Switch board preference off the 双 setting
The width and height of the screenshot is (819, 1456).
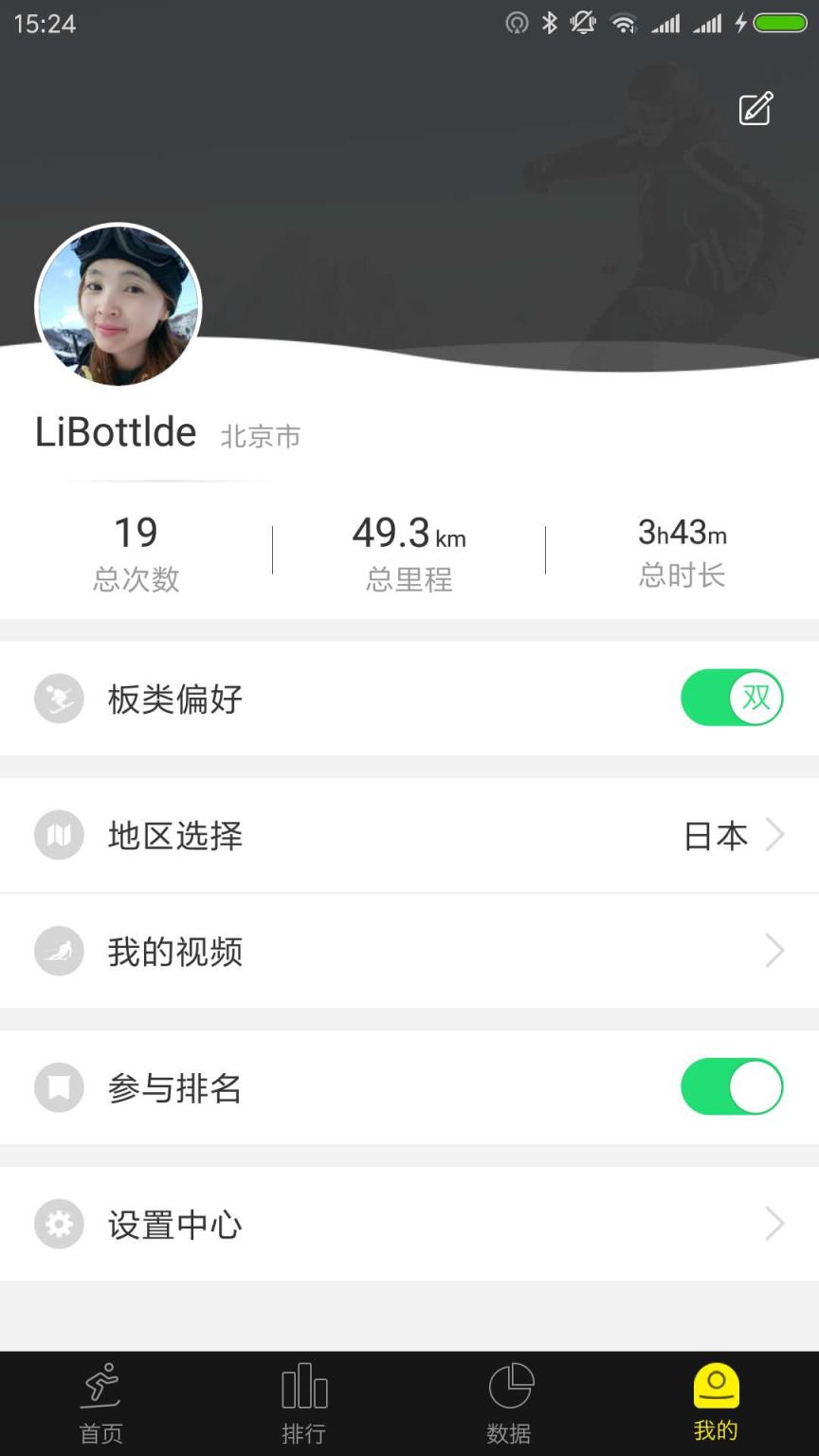732,698
